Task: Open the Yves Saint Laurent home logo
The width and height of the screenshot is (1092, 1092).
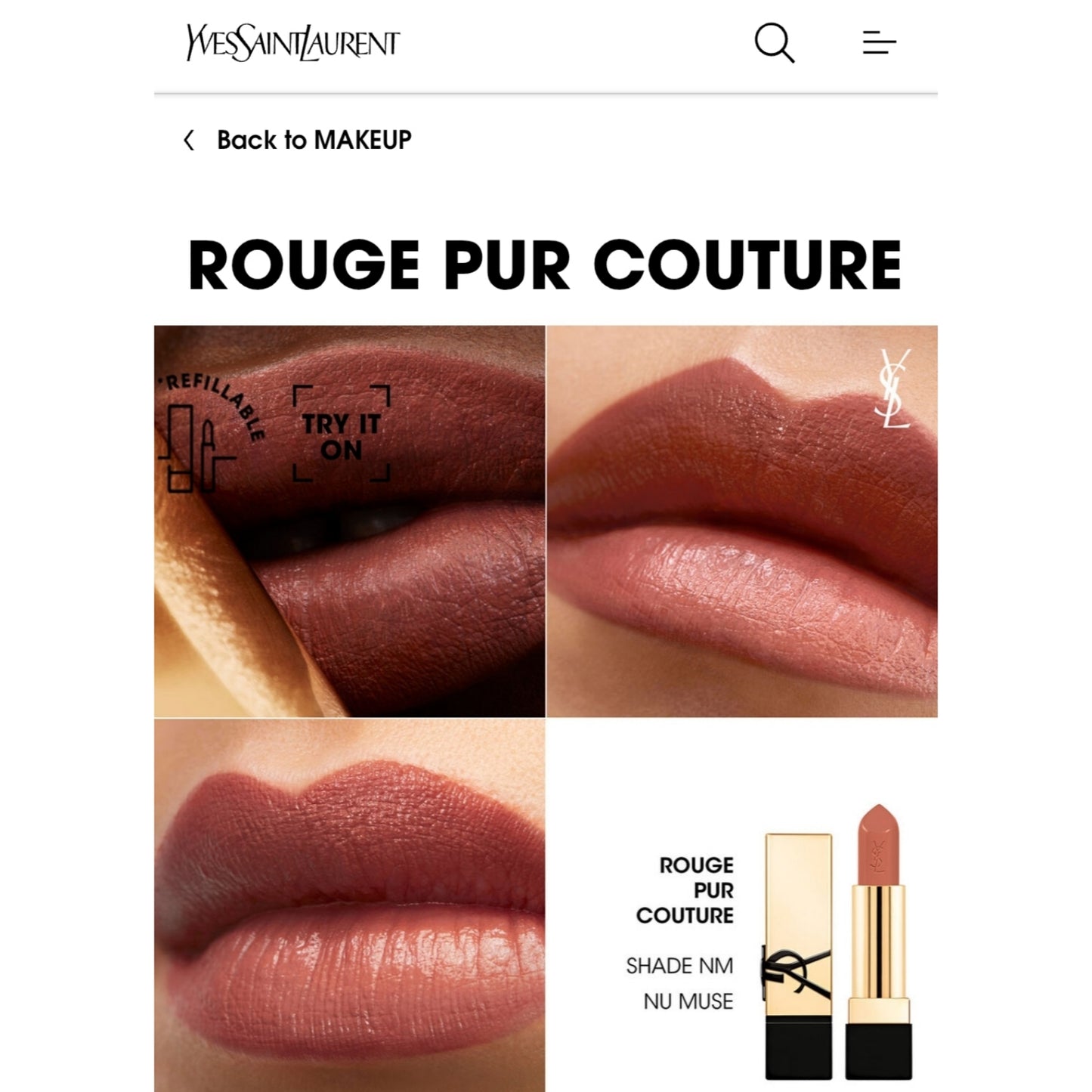Action: click(x=292, y=43)
